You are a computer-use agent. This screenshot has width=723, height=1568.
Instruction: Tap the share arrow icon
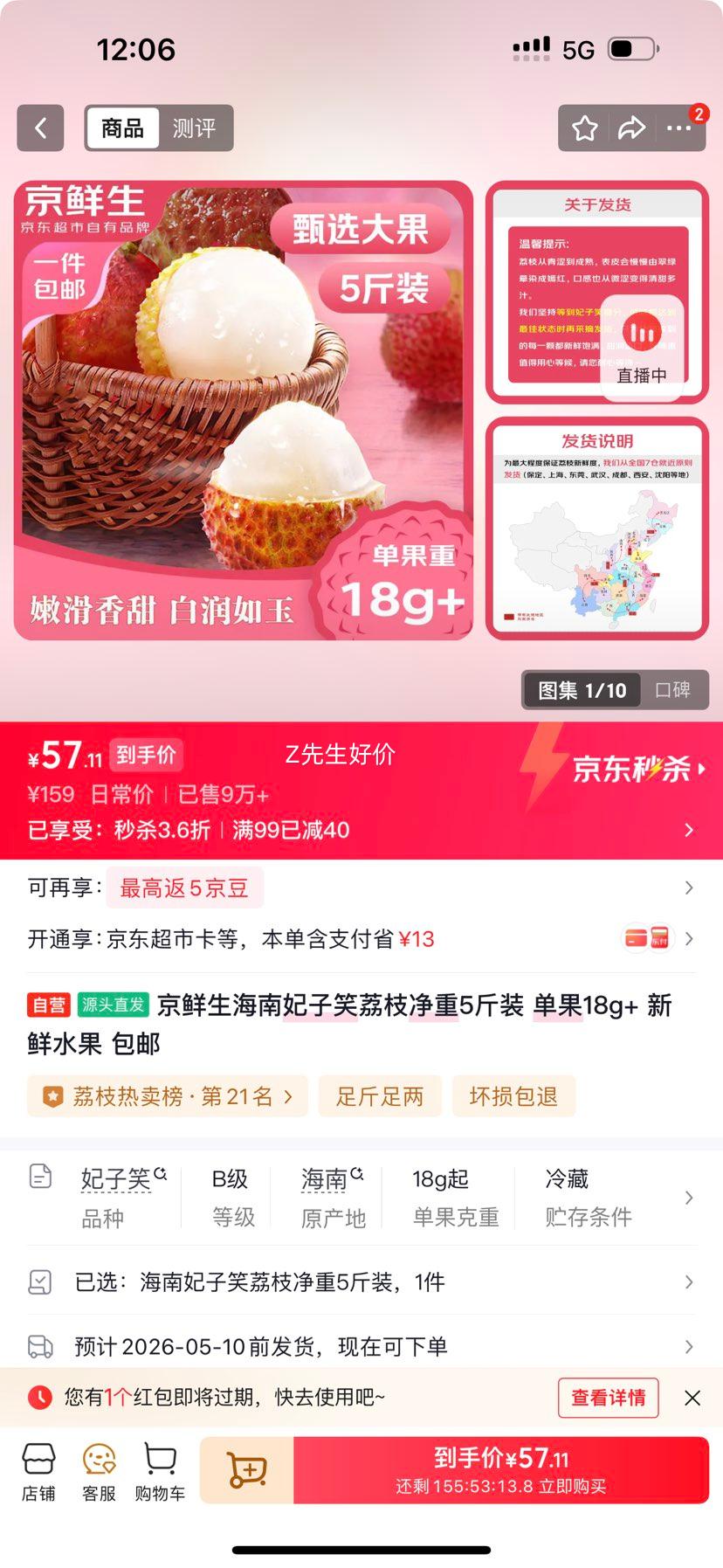(630, 128)
